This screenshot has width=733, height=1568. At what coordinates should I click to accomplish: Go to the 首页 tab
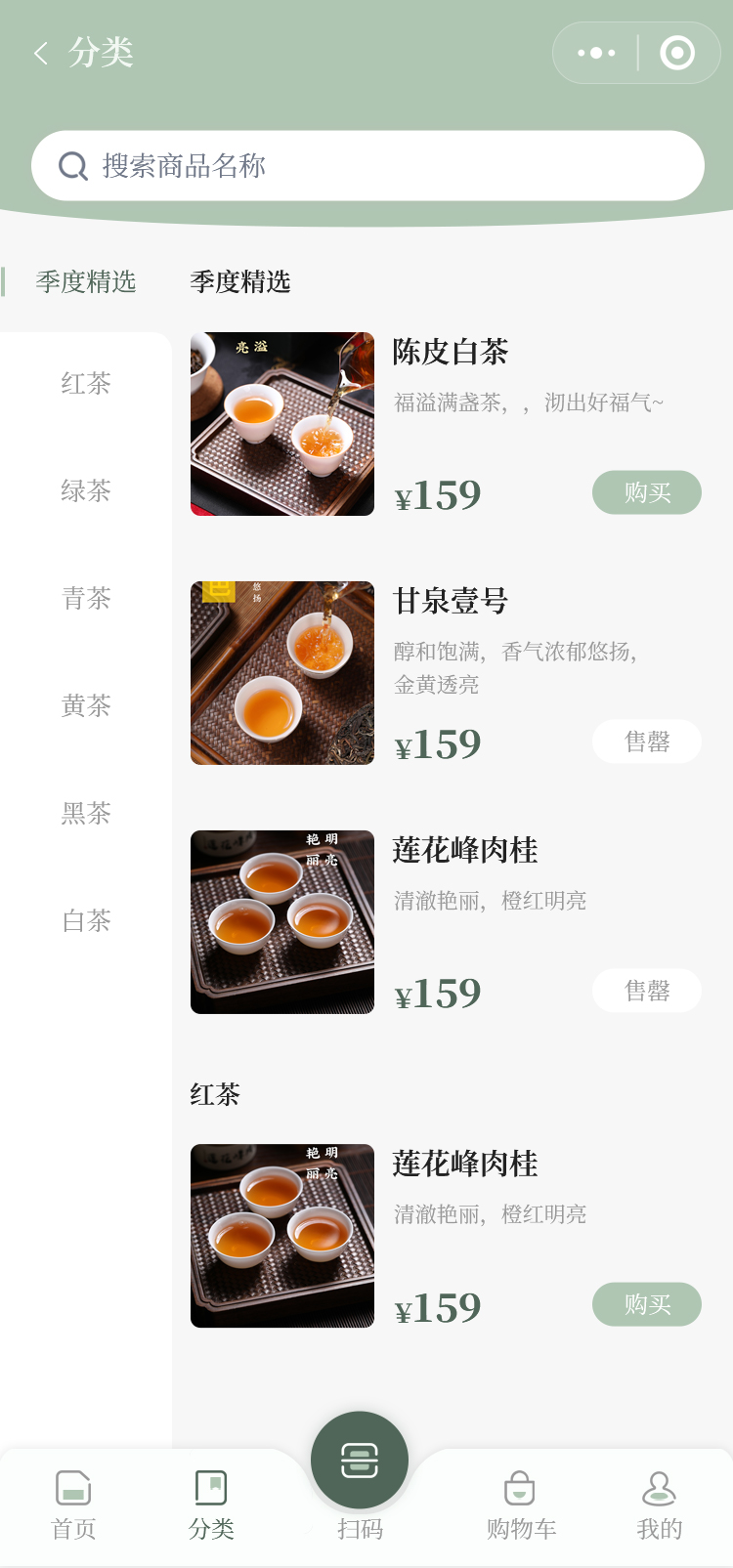coord(73,1504)
